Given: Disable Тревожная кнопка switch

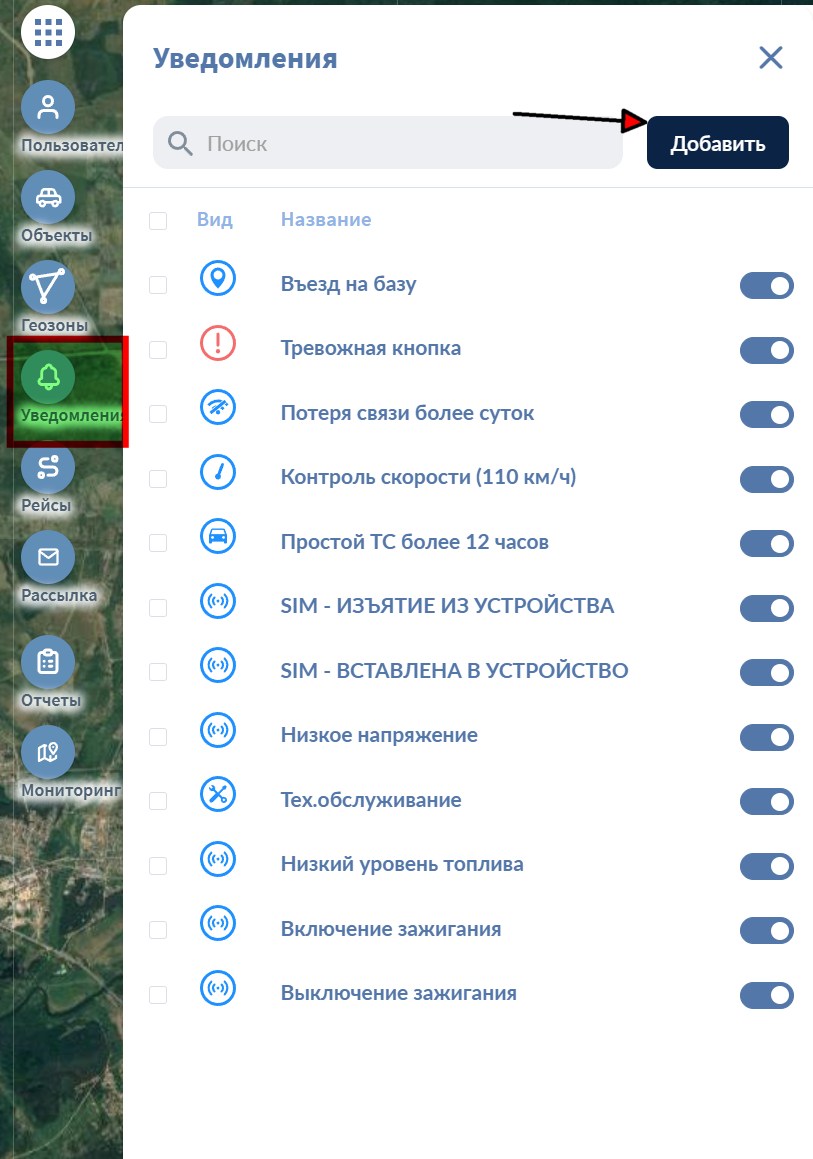Looking at the screenshot, I should (x=766, y=350).
